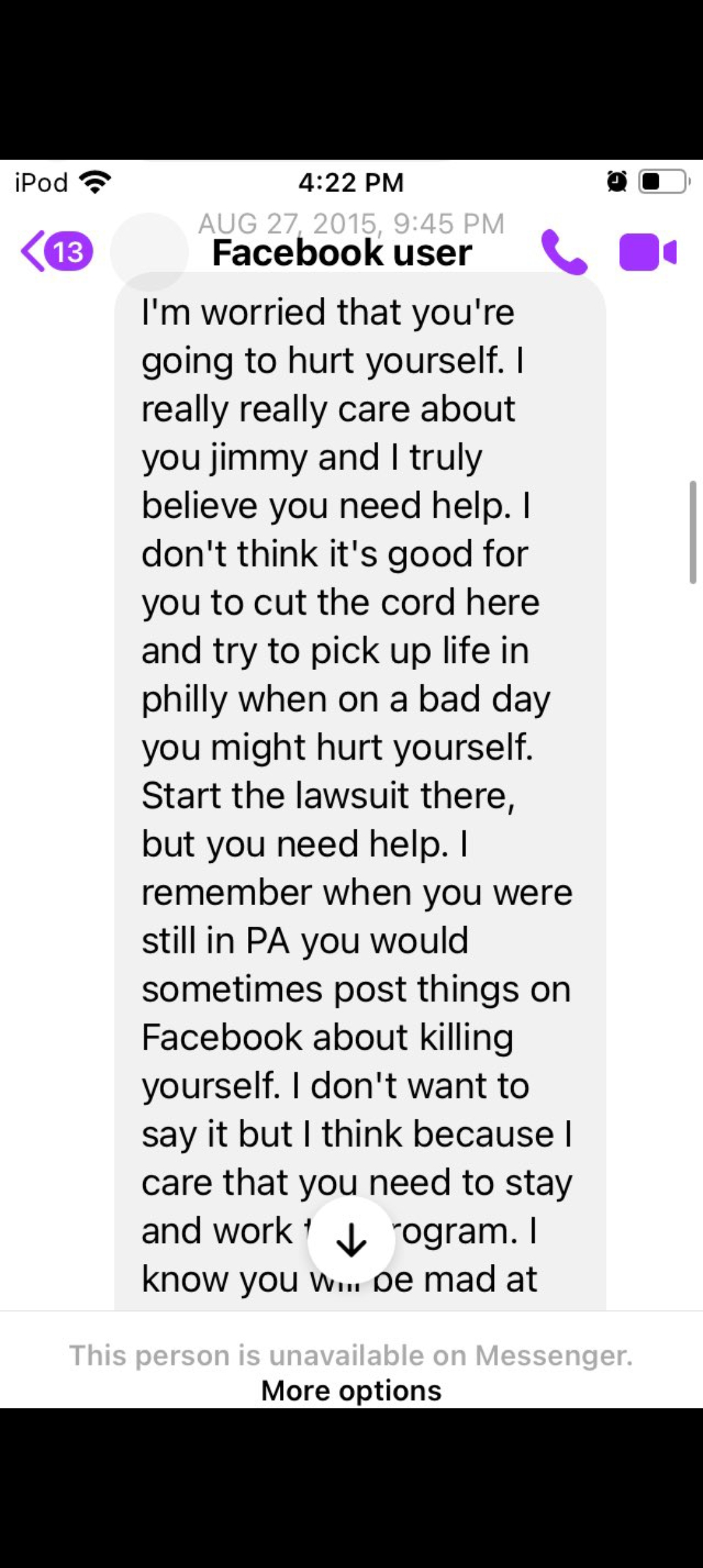
Task: Jump to the latest message with down arrow
Action: (x=351, y=1240)
